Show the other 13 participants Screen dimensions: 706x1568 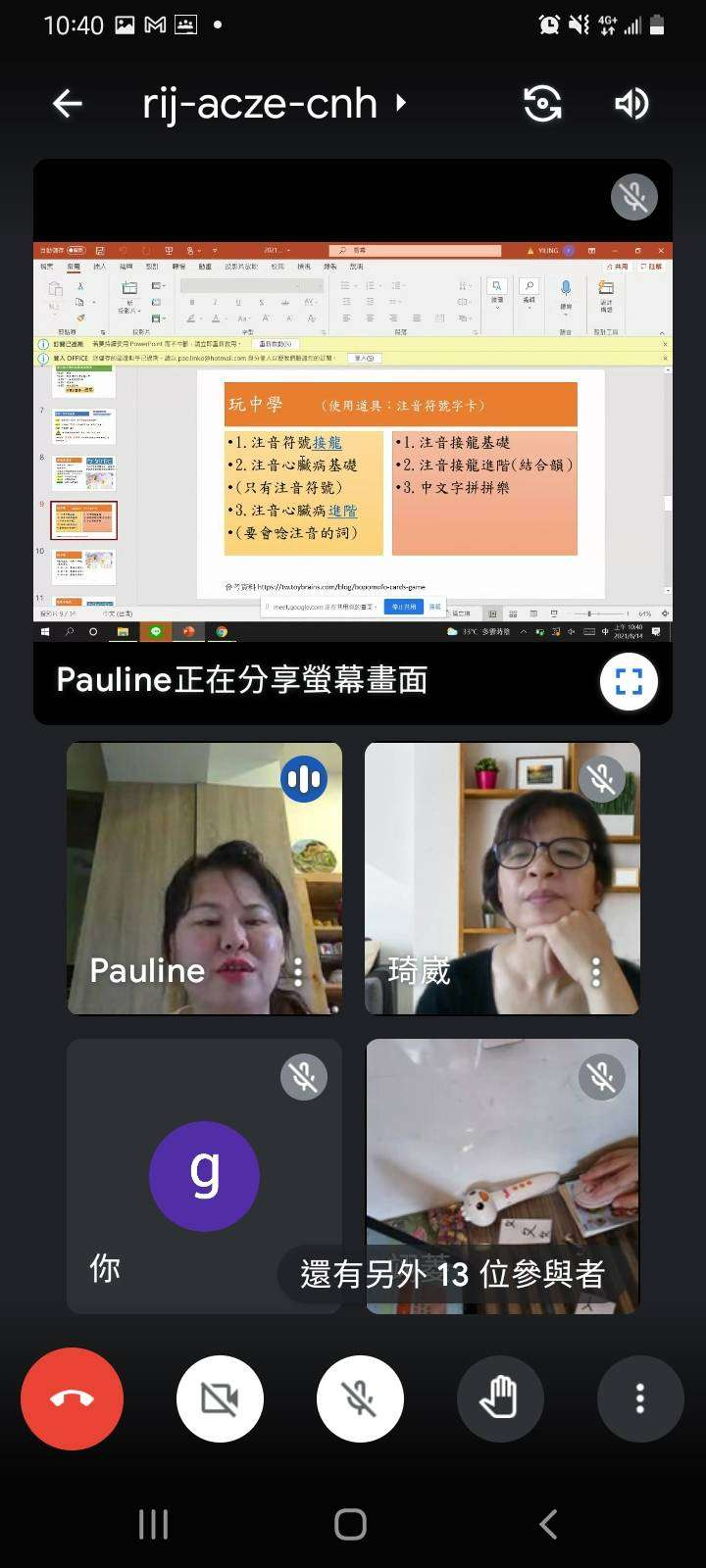(452, 1274)
